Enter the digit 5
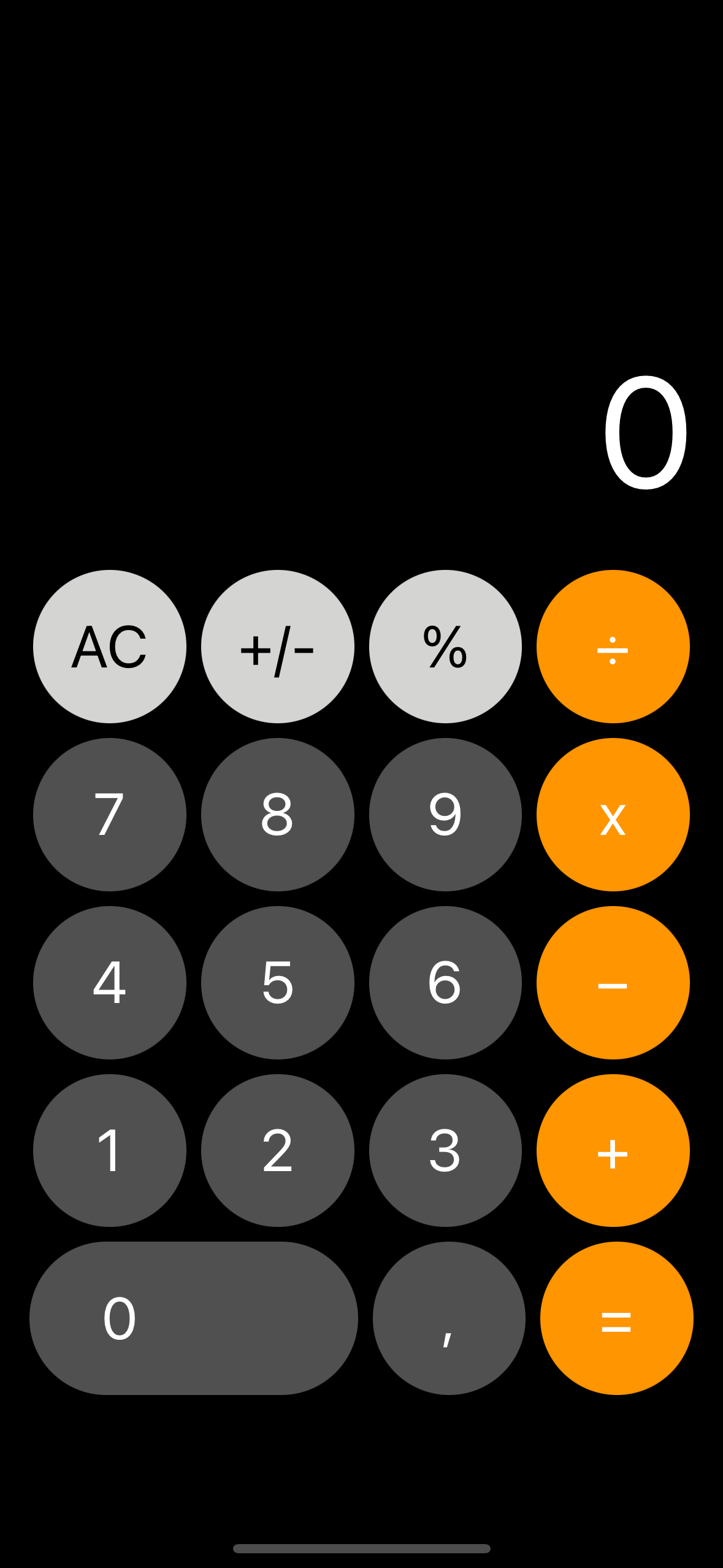 coord(277,982)
